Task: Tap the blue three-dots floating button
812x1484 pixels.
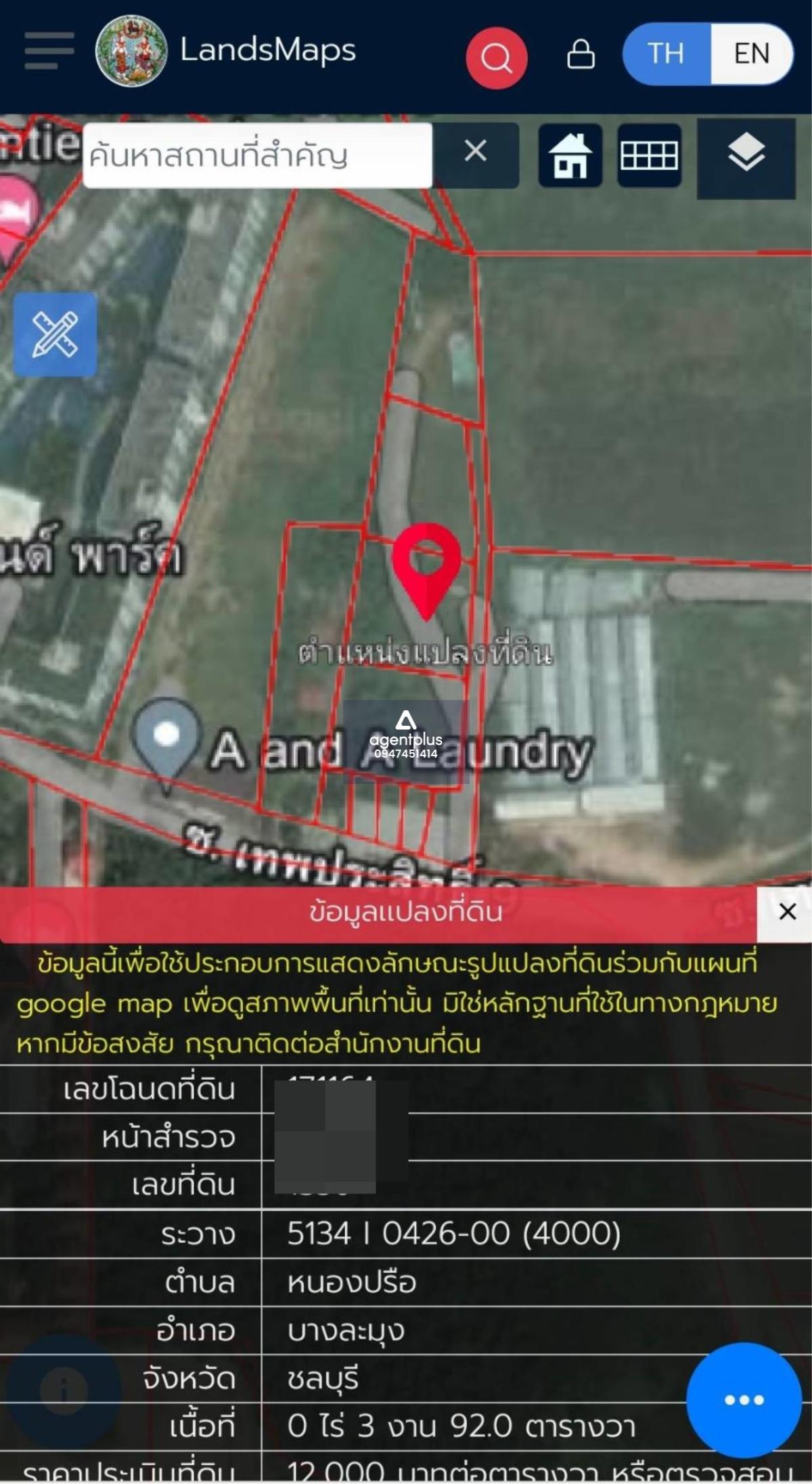Action: click(x=744, y=1400)
